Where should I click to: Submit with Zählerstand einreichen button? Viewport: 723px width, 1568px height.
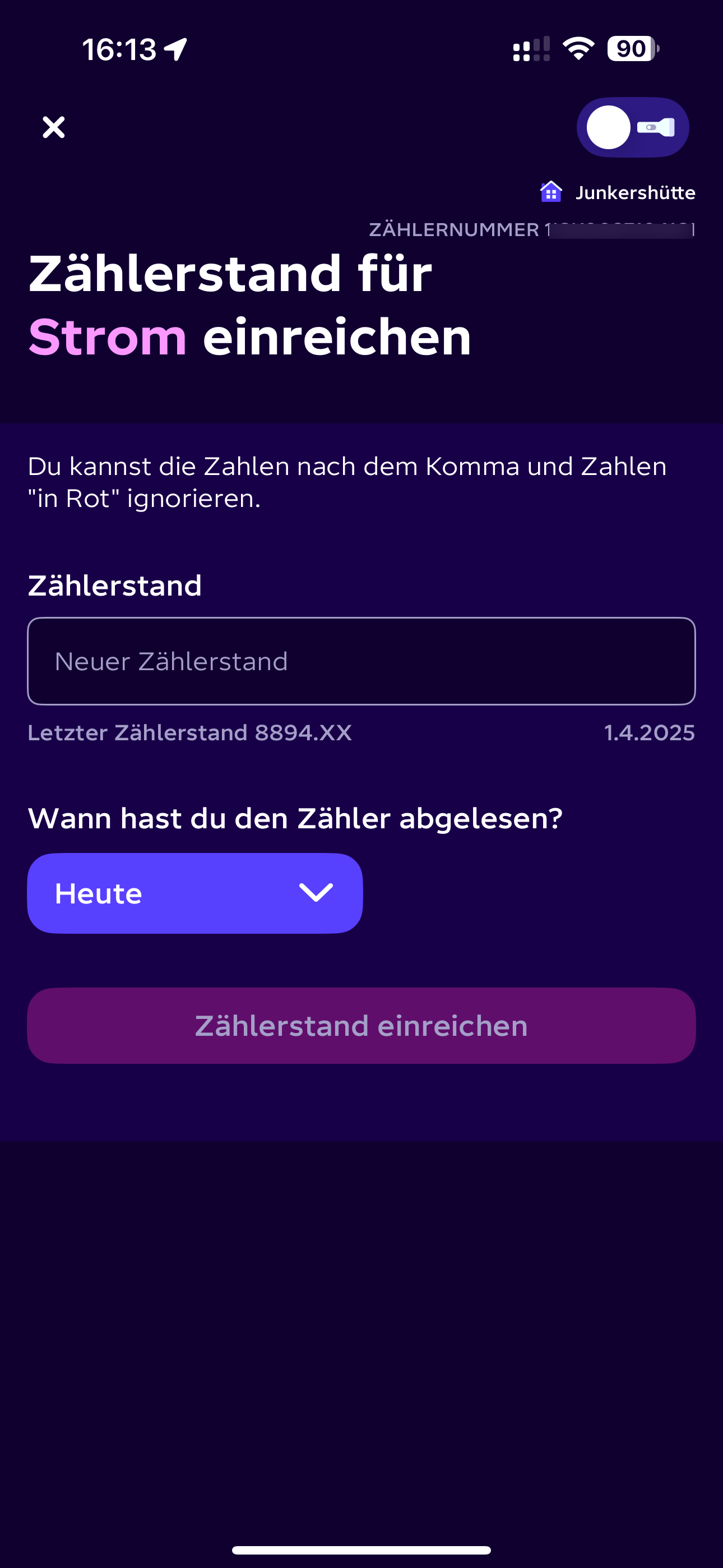tap(361, 1026)
